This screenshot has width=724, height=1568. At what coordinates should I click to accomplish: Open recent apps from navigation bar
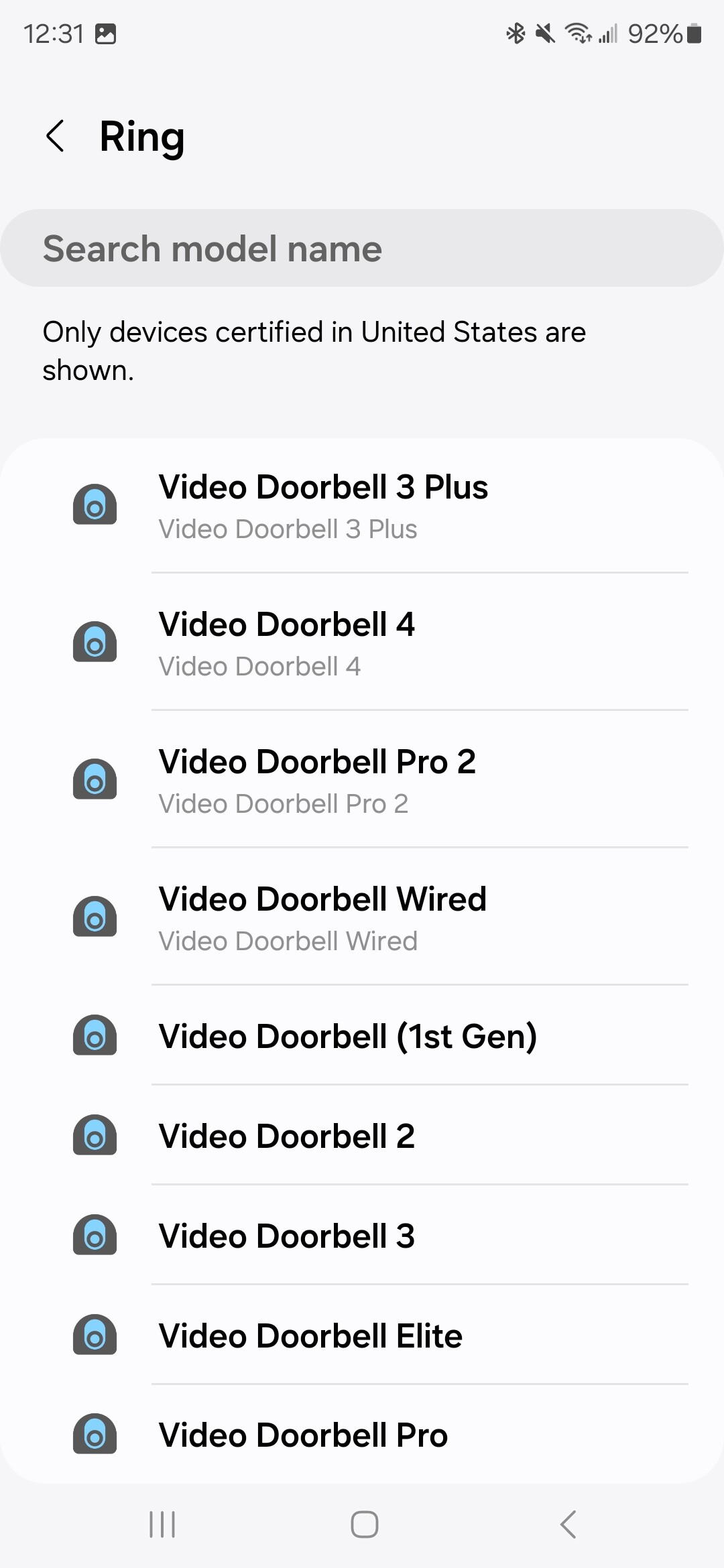(162, 1524)
